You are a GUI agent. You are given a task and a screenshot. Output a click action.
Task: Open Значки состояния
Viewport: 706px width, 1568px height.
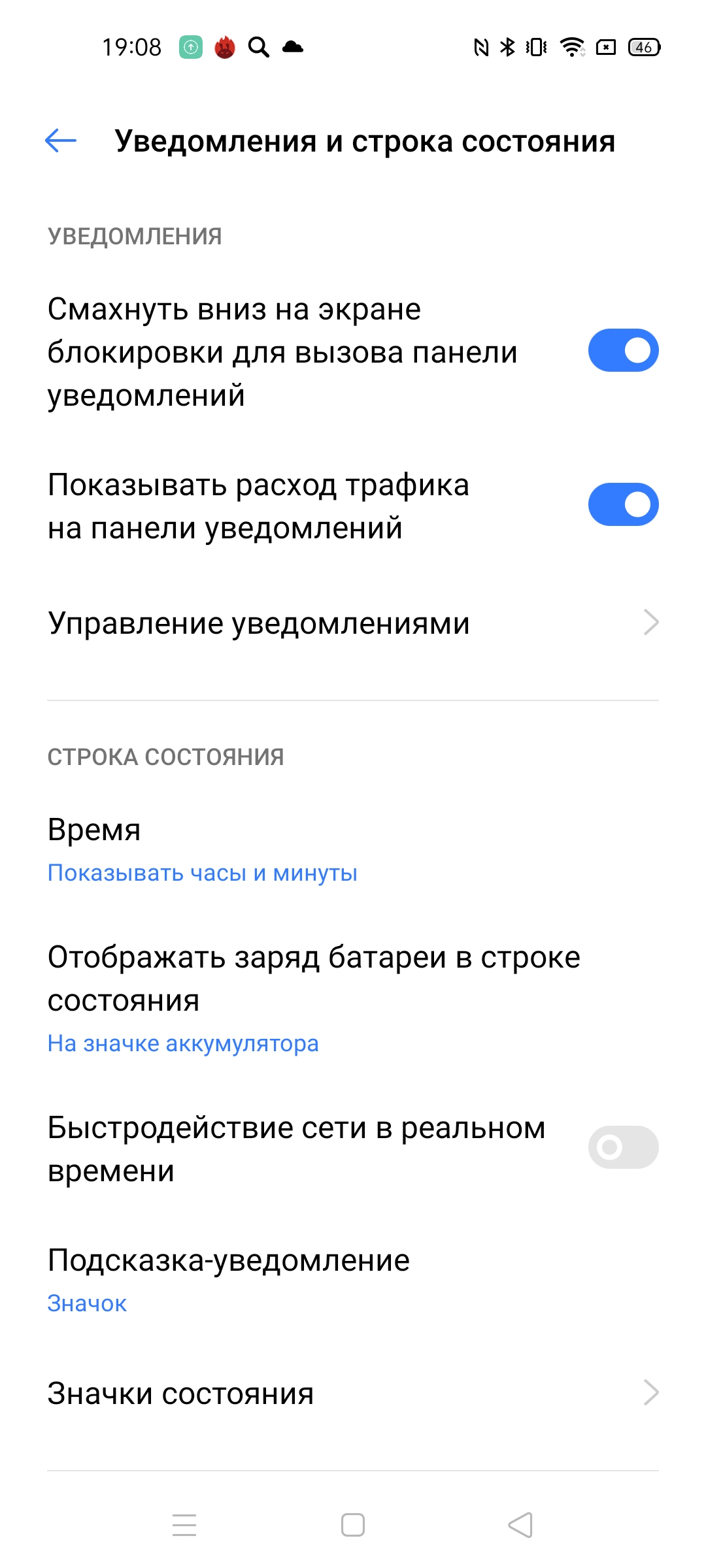click(353, 1393)
